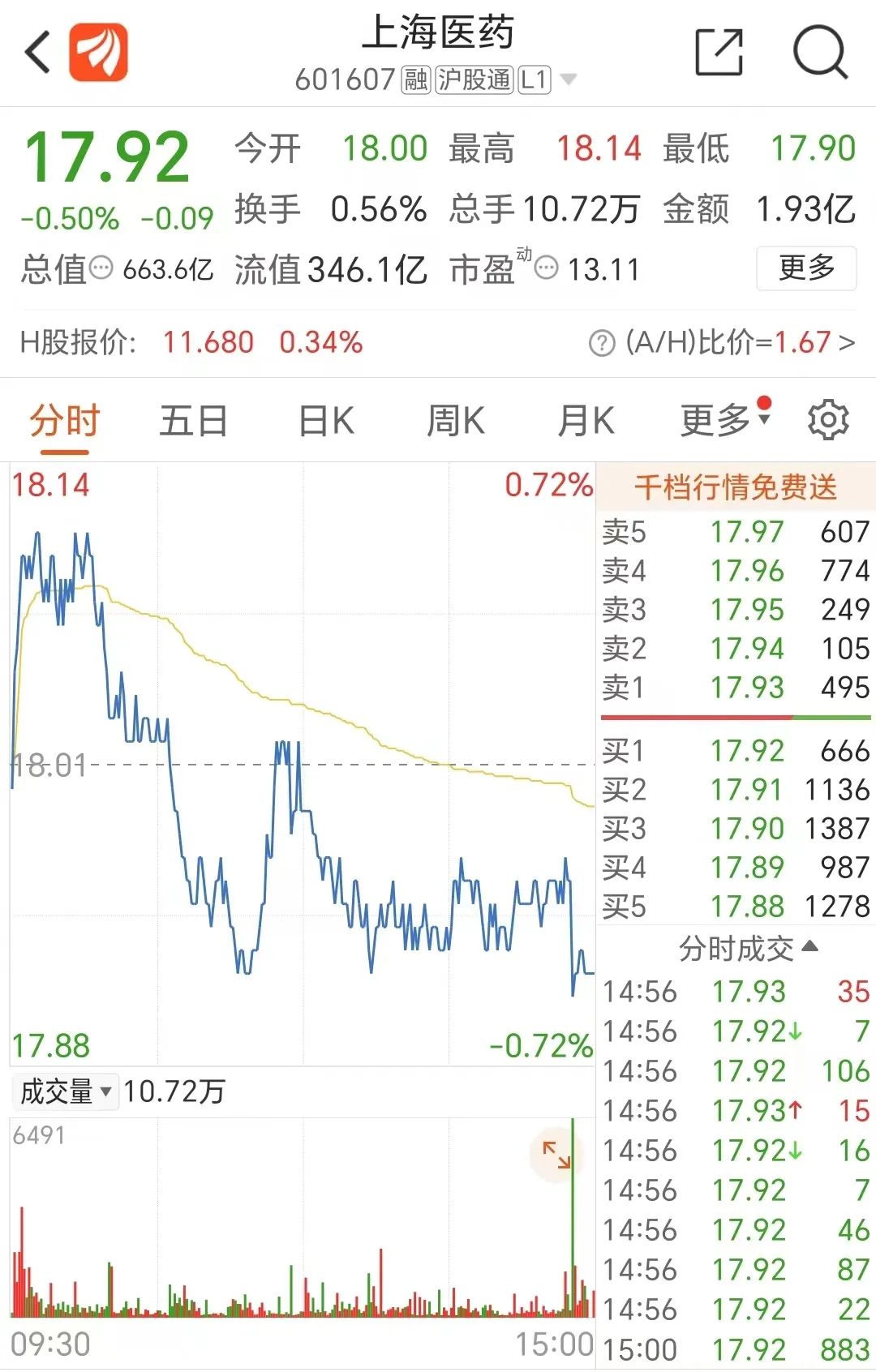Expand the chart to full screen

click(x=556, y=1155)
